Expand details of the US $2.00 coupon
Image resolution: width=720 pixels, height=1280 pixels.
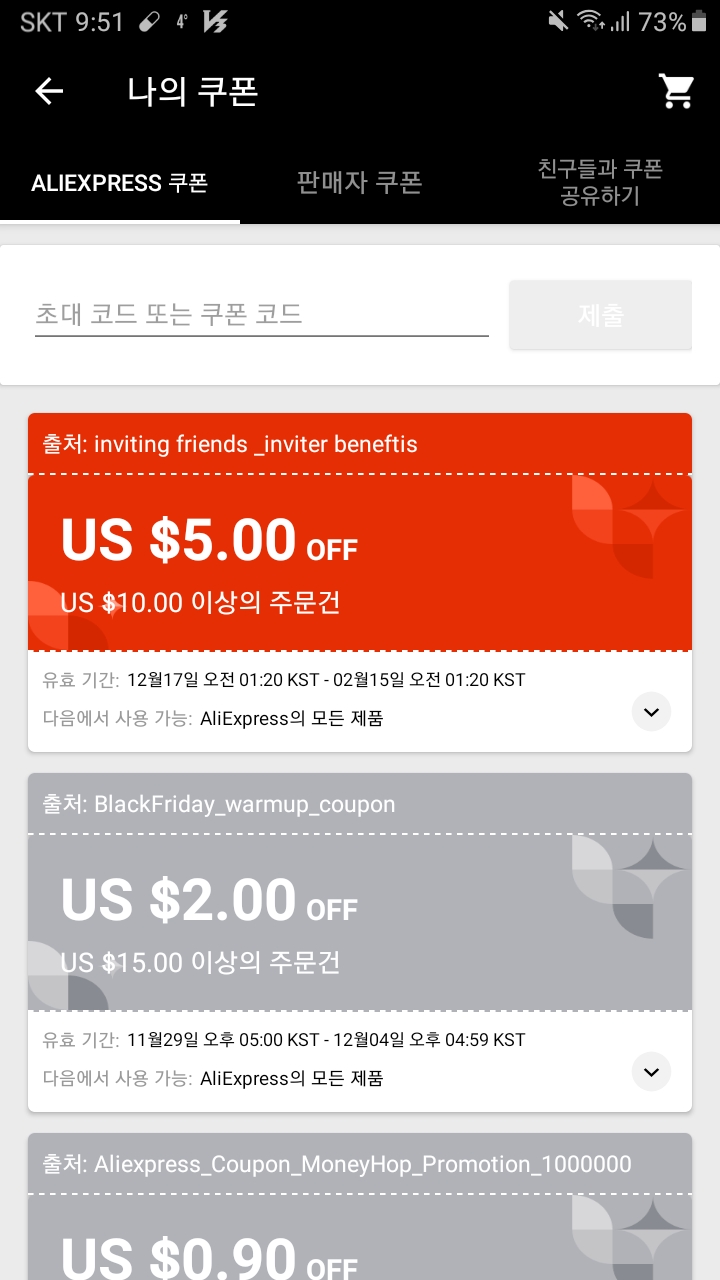(651, 1072)
